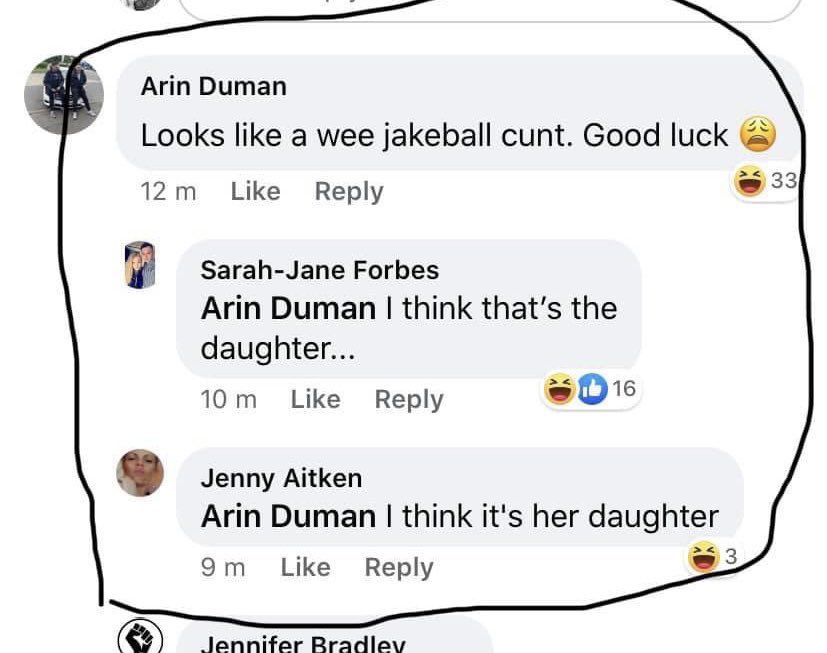Reply to Jenny Aitken's comment

pyautogui.click(x=398, y=567)
